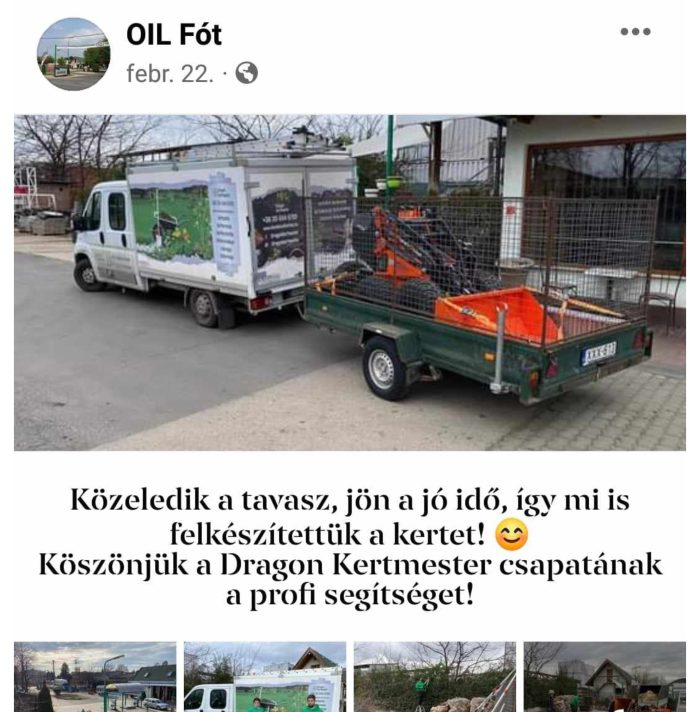Open the third small photo with the ladder
The width and height of the screenshot is (700, 712).
tap(435, 677)
